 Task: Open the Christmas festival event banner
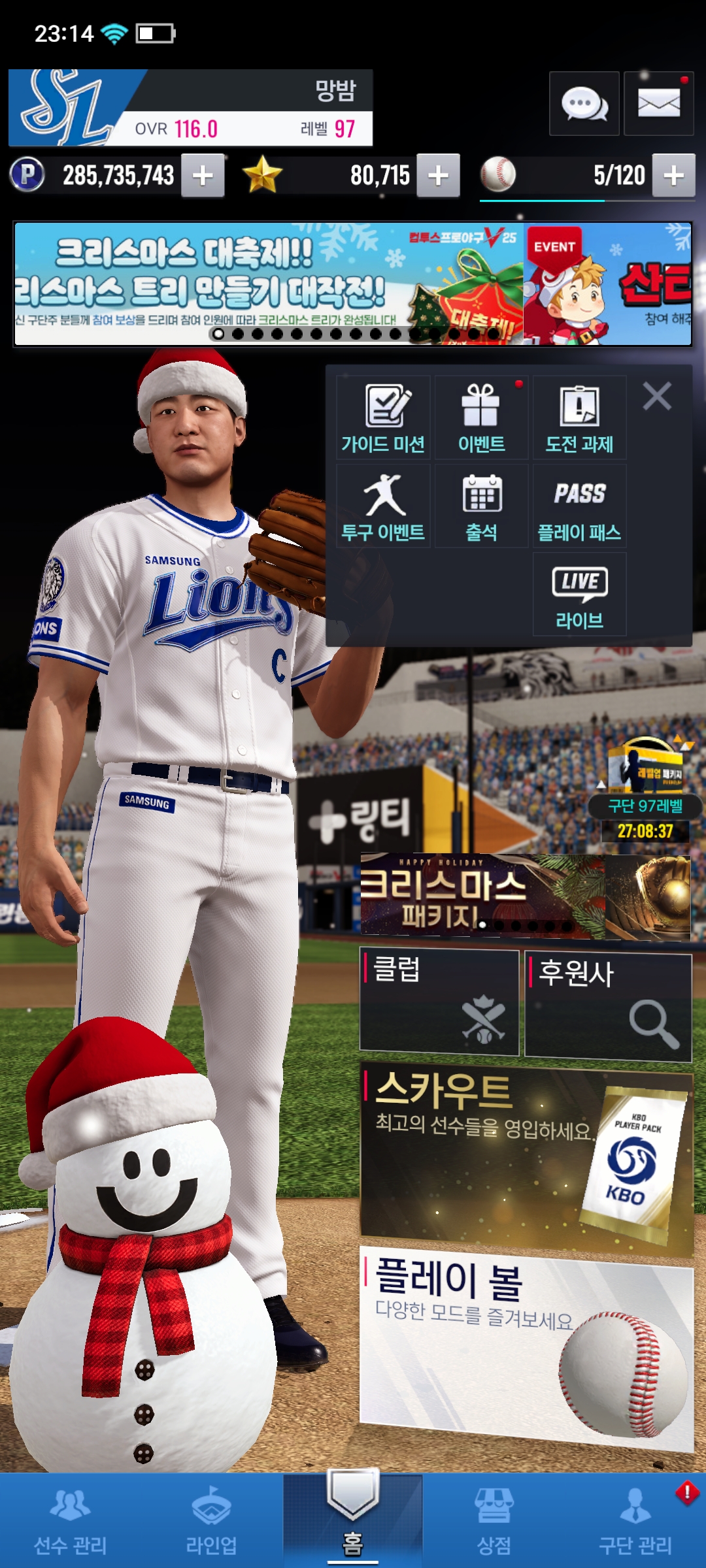[x=268, y=284]
